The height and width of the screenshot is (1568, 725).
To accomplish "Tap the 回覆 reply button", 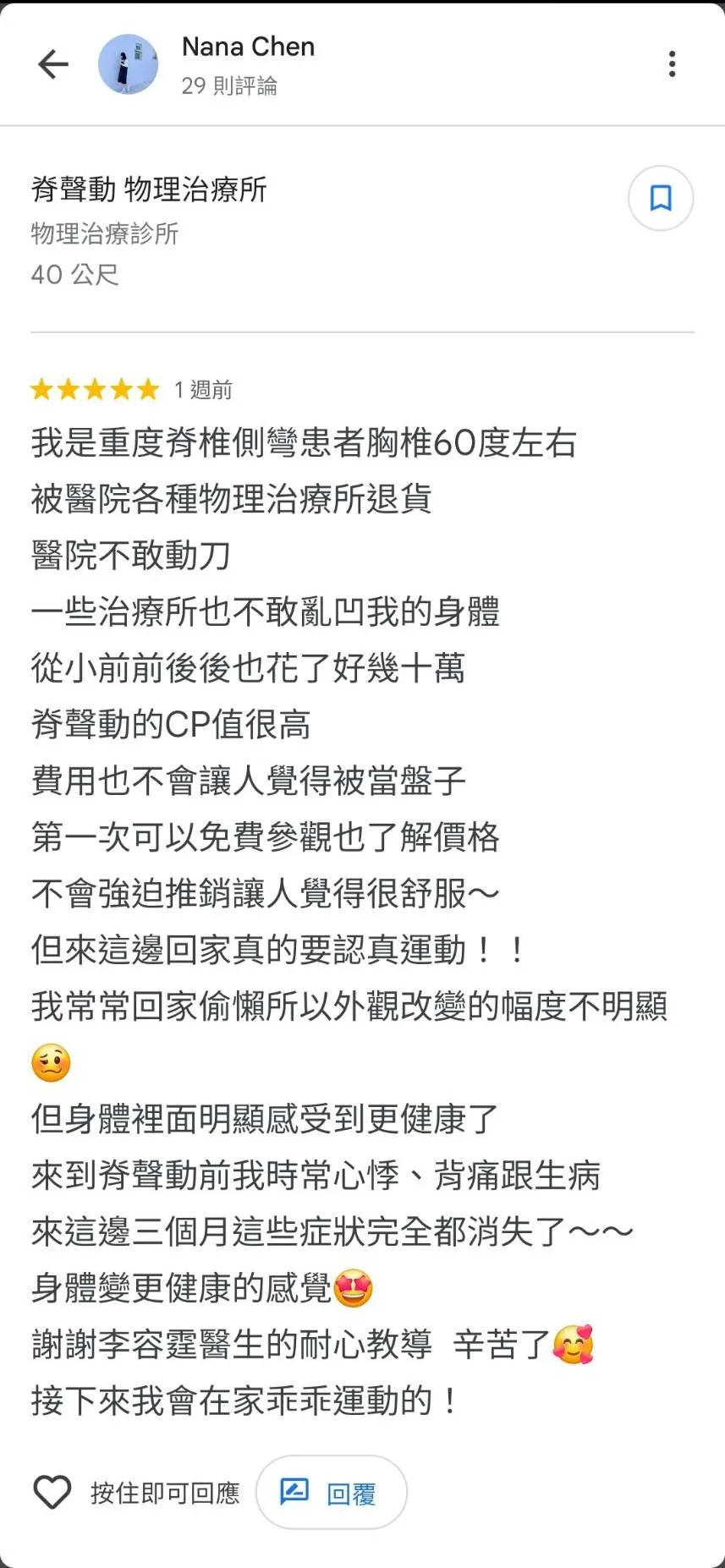I will (331, 1492).
